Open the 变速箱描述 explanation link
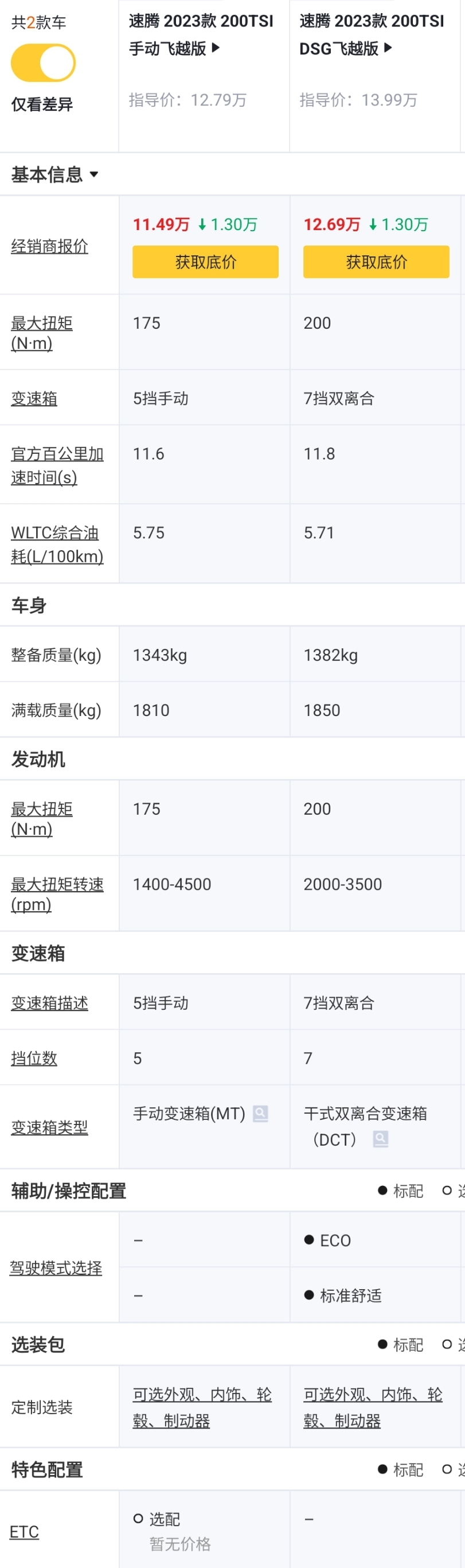The height and width of the screenshot is (1568, 465). [49, 1003]
